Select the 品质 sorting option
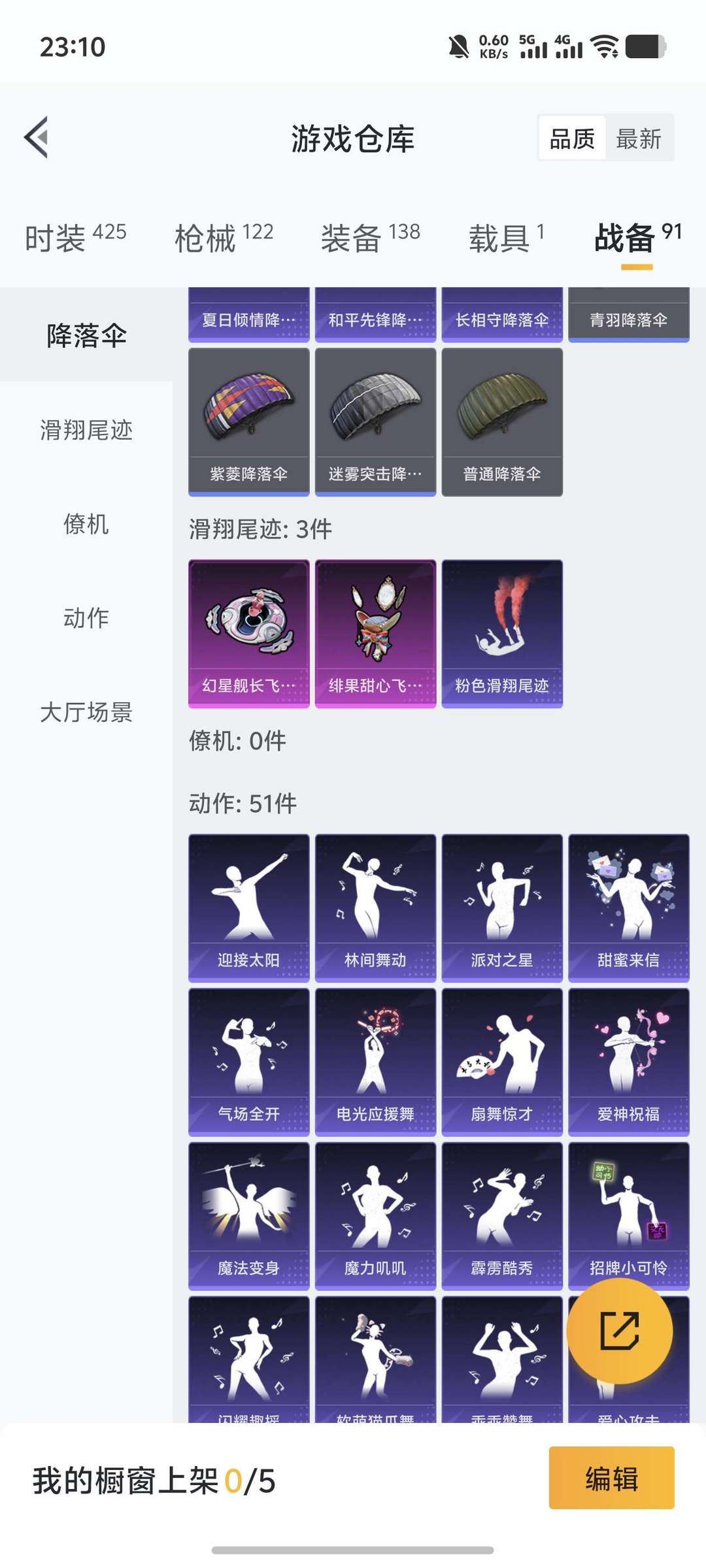Image resolution: width=706 pixels, height=1568 pixels. click(572, 139)
